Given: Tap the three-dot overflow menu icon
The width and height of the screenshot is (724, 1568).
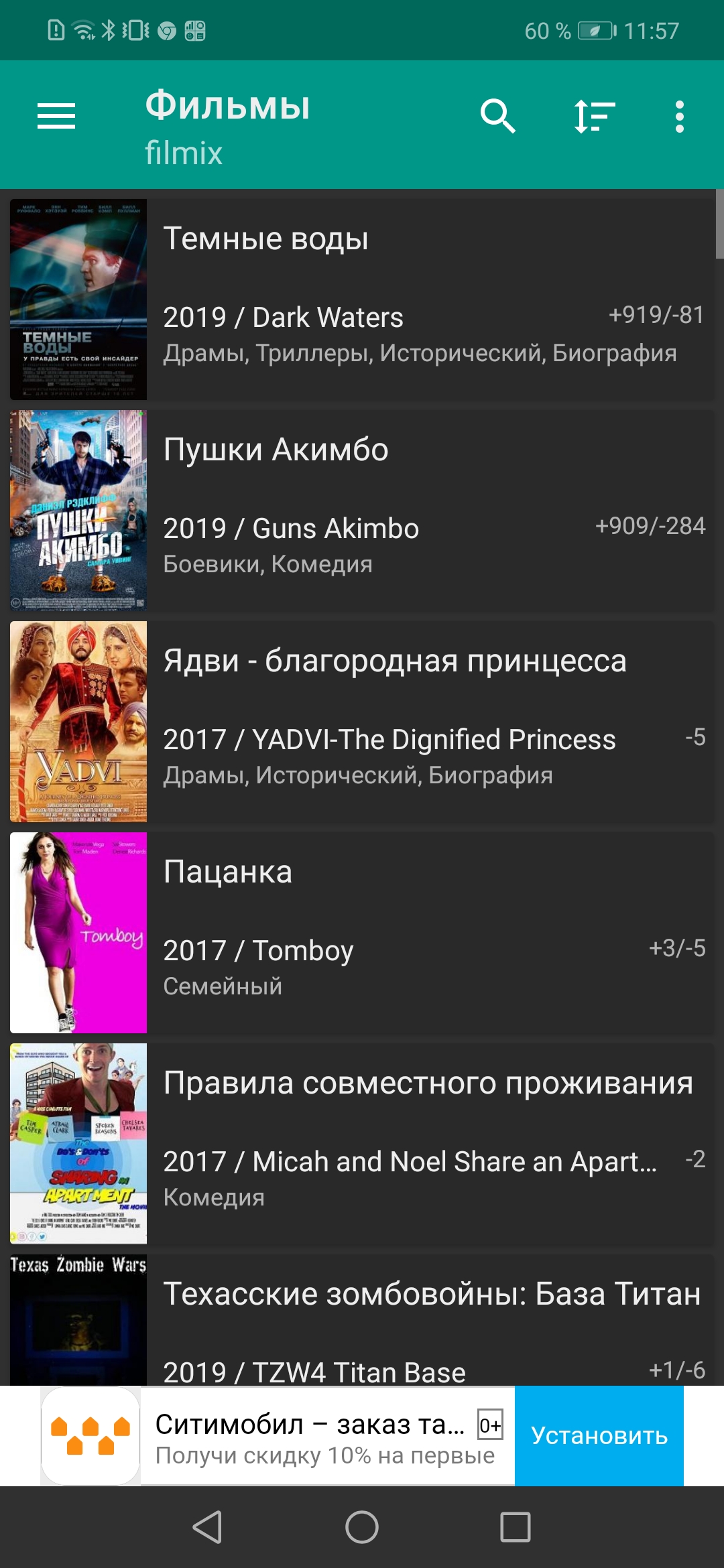Looking at the screenshot, I should click(x=680, y=115).
